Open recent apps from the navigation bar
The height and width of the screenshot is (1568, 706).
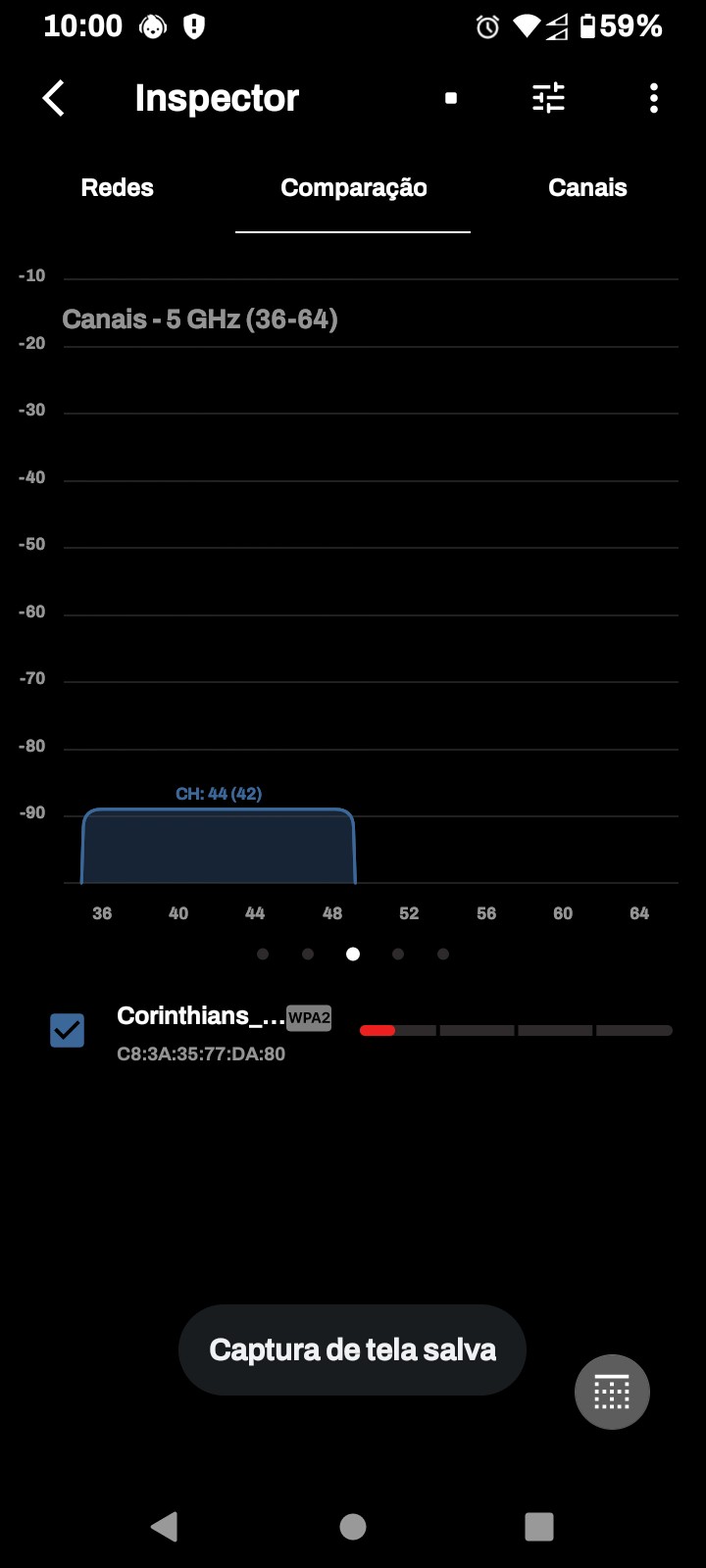[x=539, y=1526]
